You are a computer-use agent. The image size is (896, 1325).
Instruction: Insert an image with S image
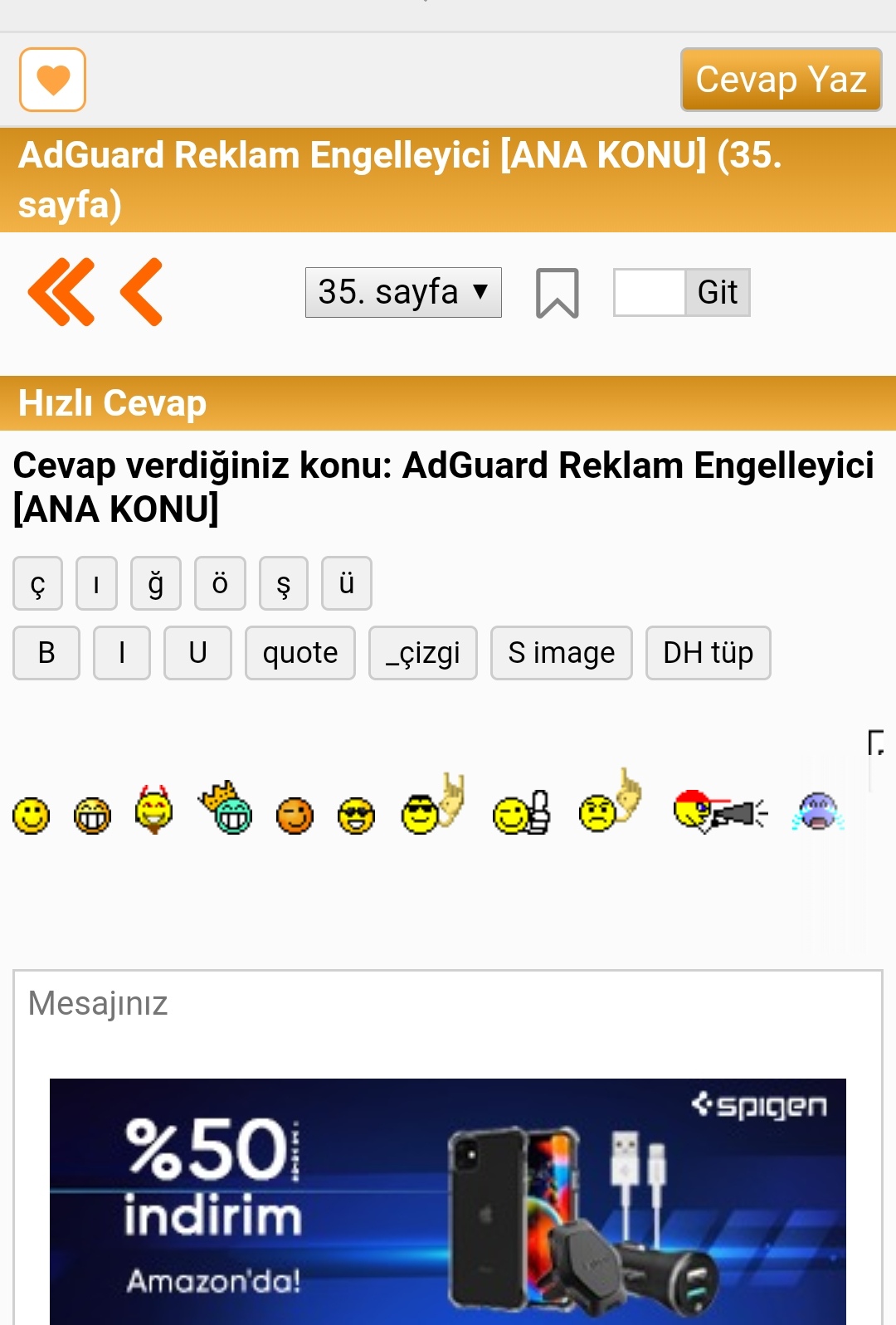pyautogui.click(x=561, y=653)
